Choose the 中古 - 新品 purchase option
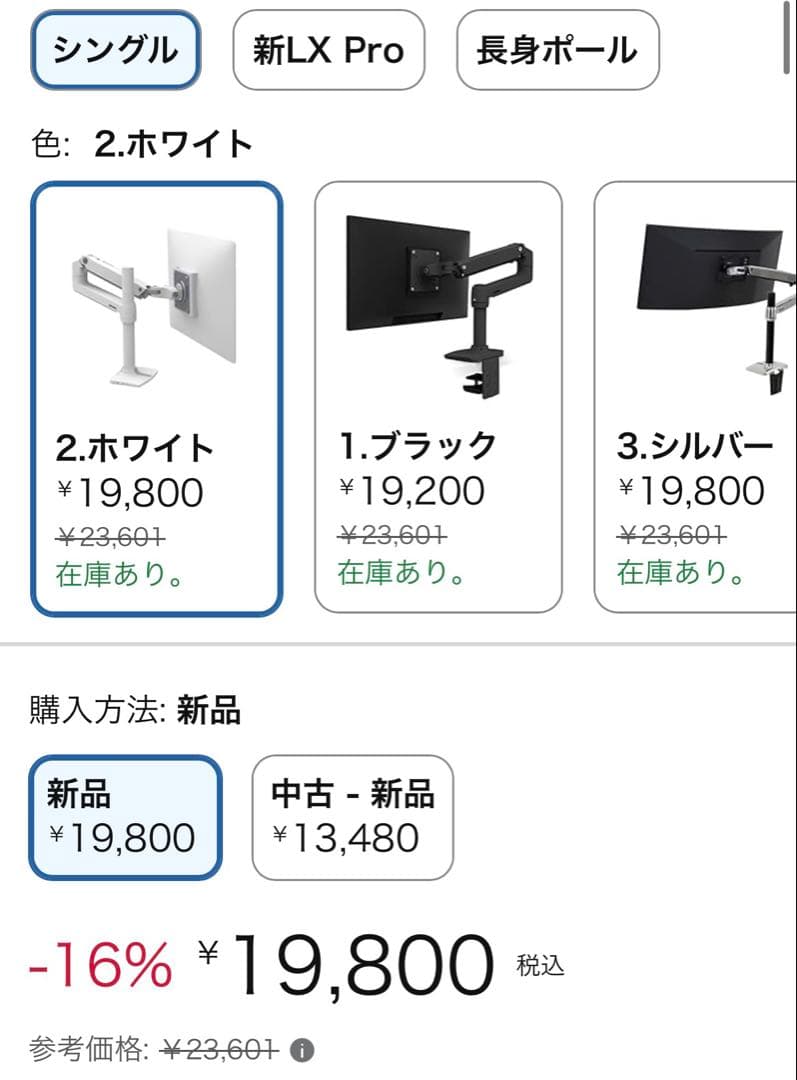 coord(351,816)
